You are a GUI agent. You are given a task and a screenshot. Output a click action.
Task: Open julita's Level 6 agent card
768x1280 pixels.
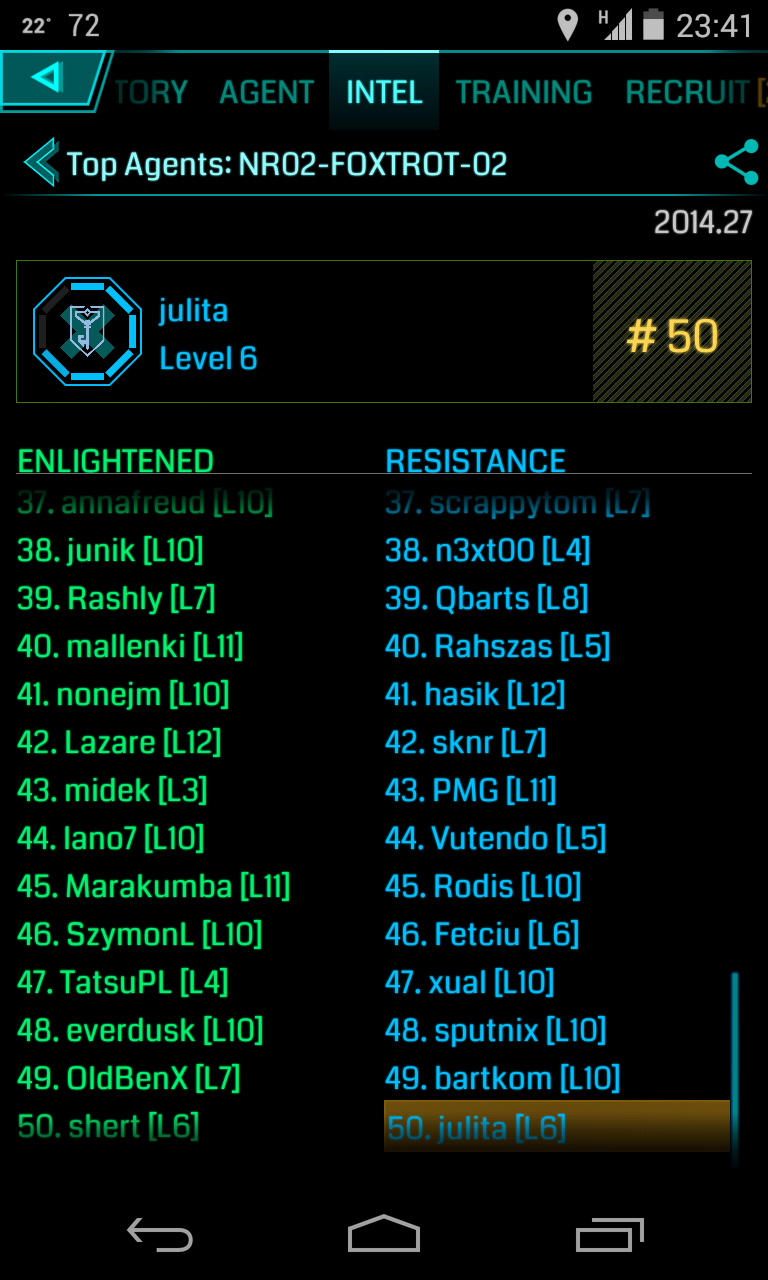tap(384, 332)
